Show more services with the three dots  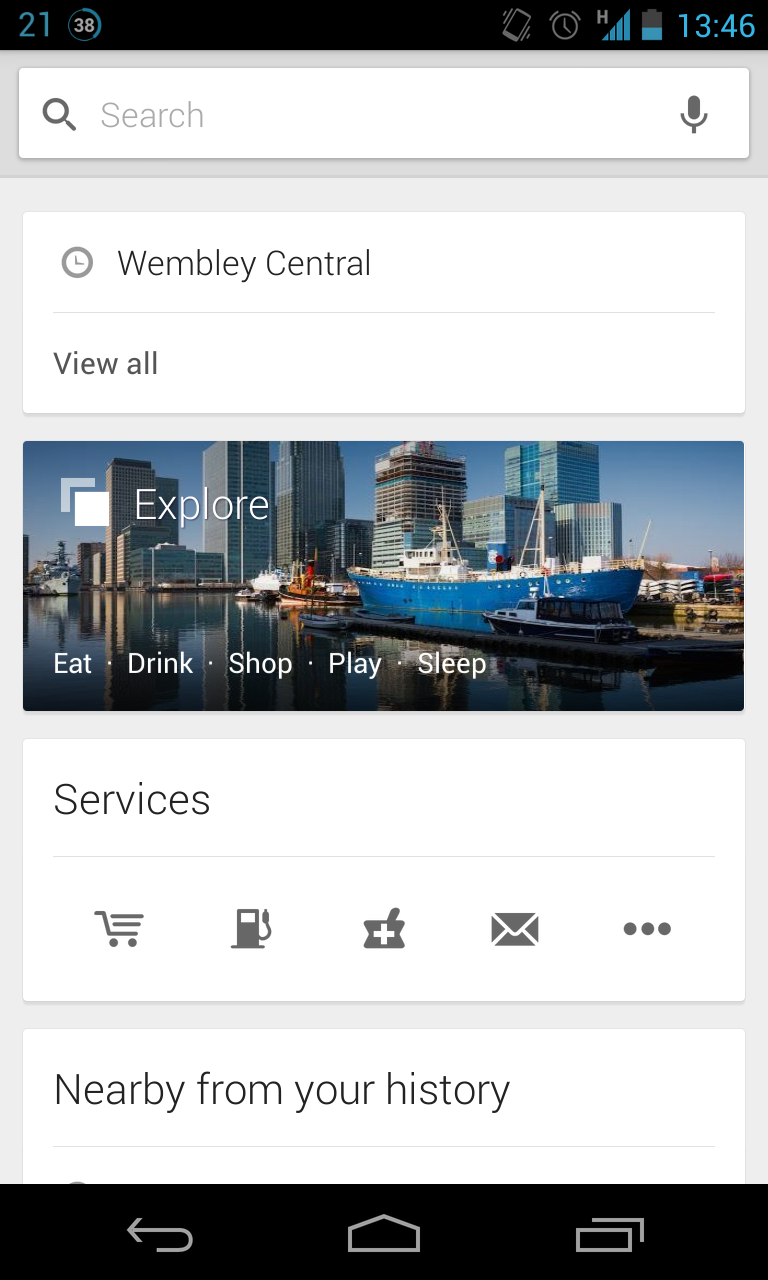click(647, 929)
